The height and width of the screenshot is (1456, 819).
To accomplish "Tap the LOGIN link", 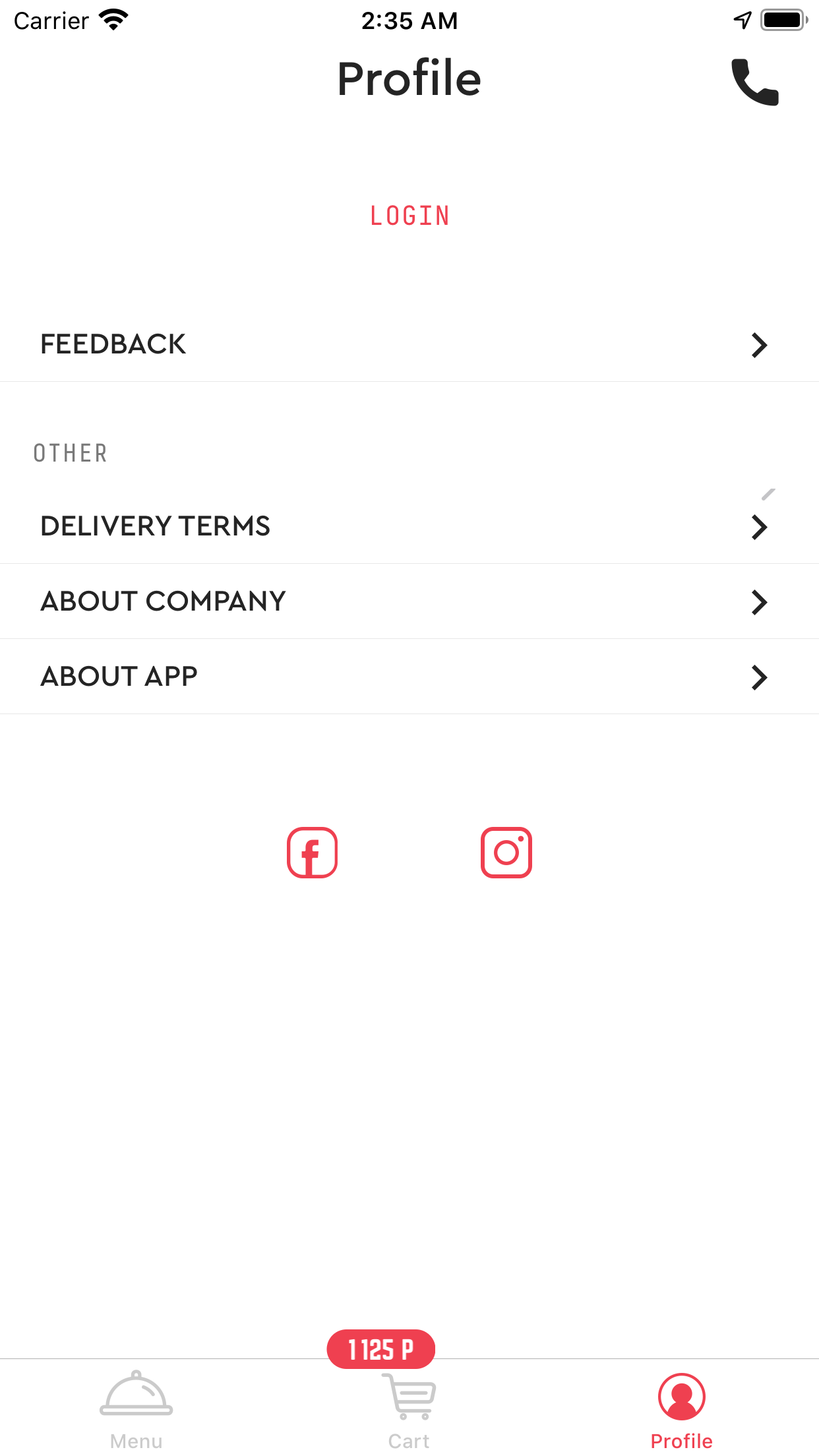I will pos(409,216).
